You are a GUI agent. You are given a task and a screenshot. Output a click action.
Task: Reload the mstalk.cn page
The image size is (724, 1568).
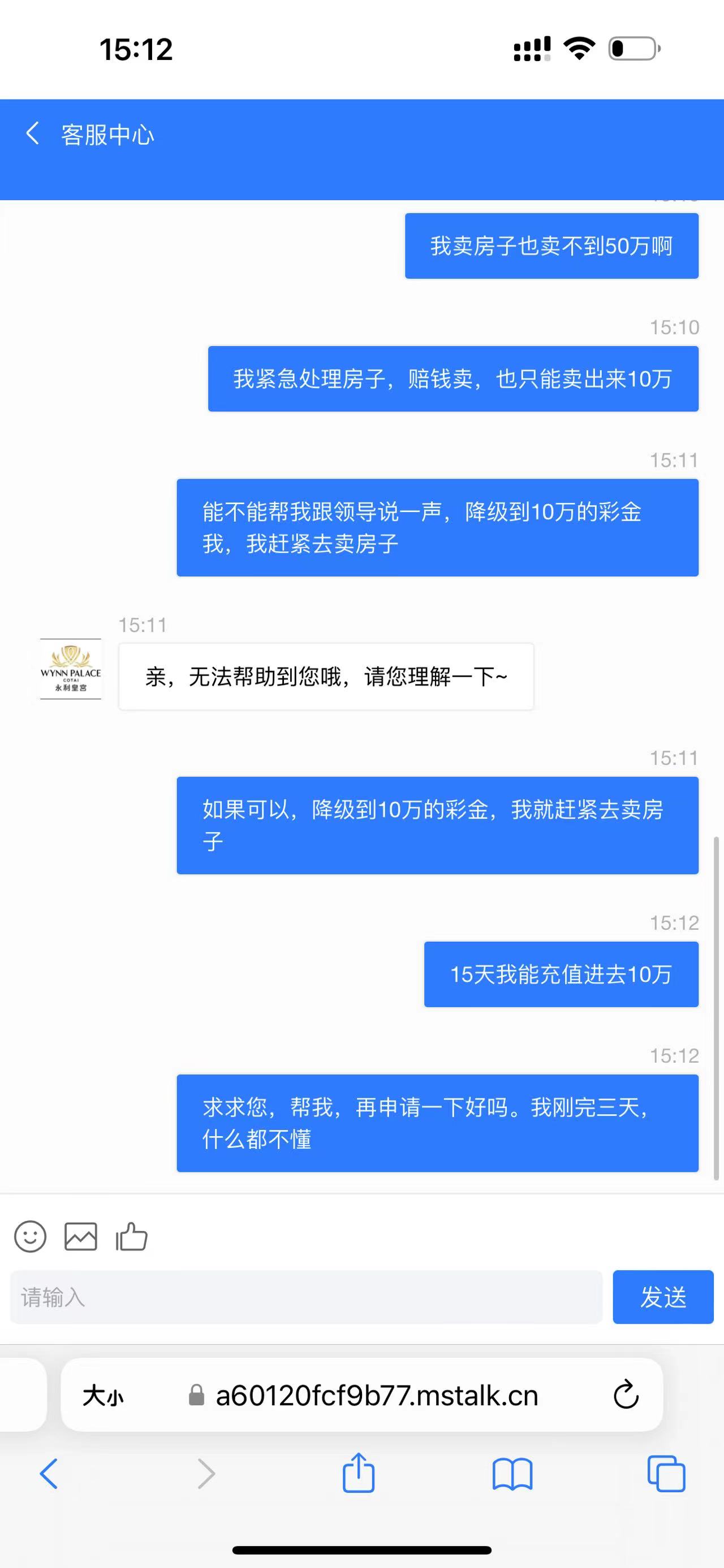click(x=626, y=1395)
